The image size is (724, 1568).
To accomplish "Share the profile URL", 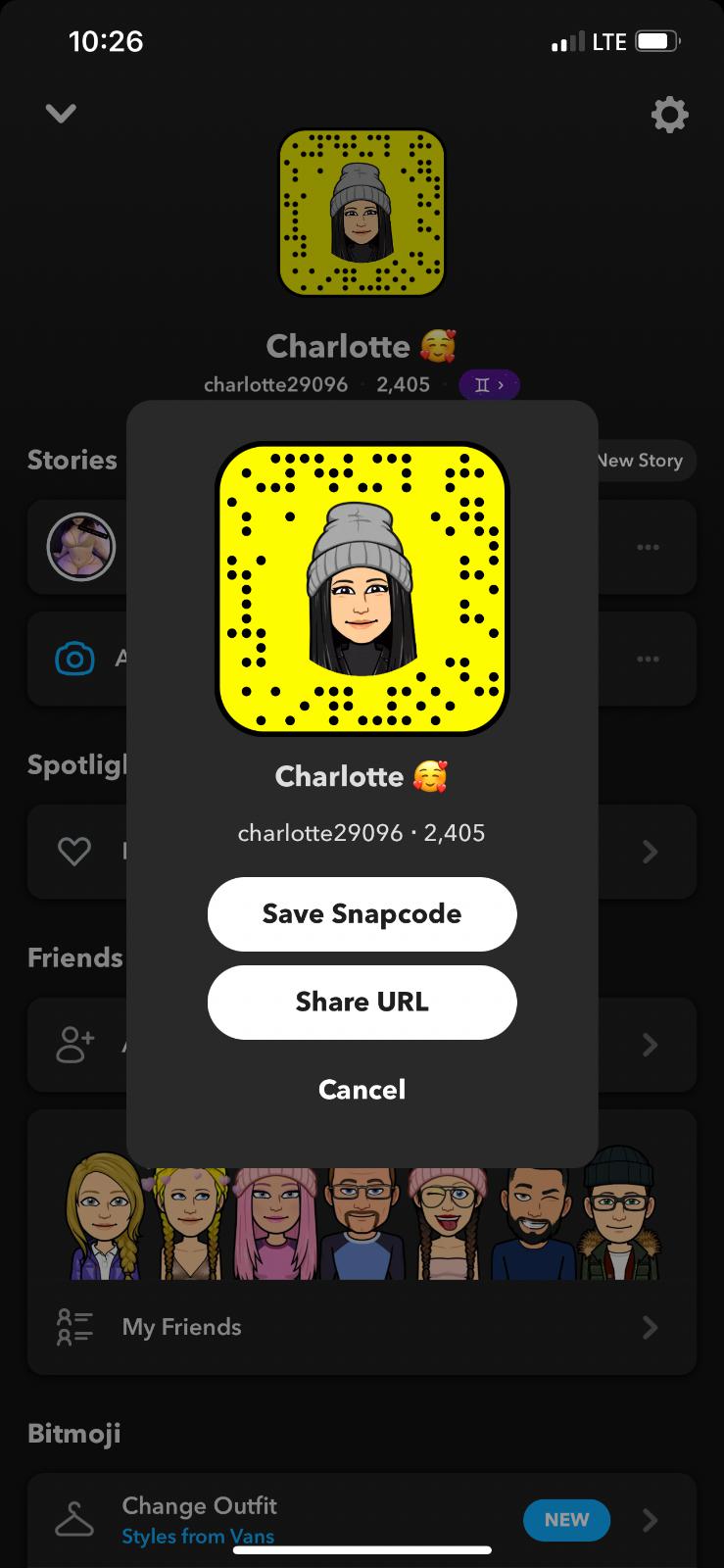I will coord(362,1002).
